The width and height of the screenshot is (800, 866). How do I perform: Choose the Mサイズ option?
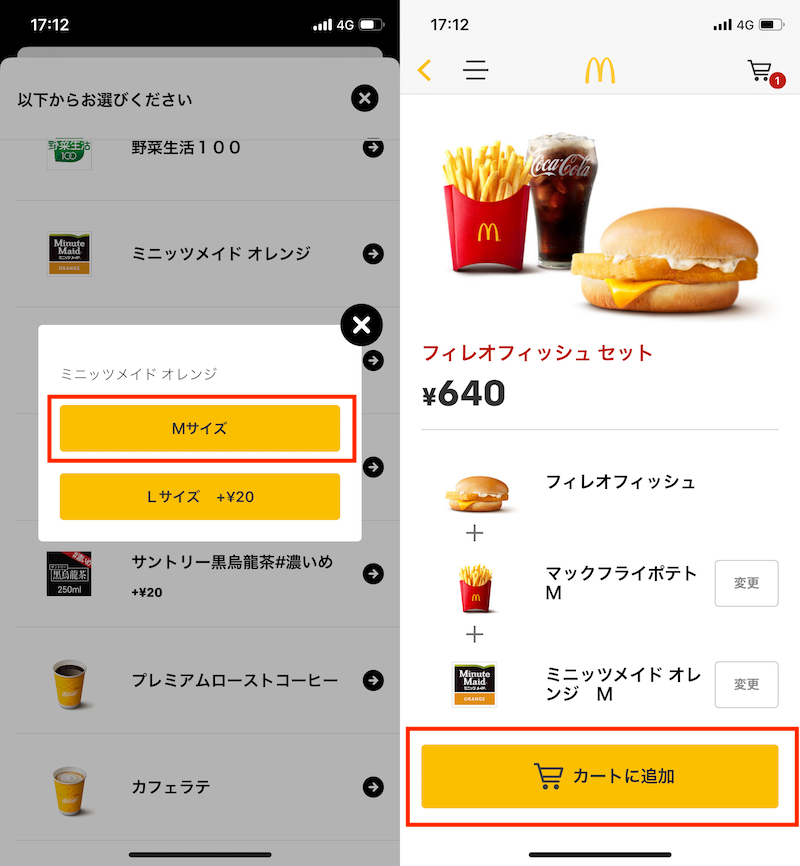200,428
